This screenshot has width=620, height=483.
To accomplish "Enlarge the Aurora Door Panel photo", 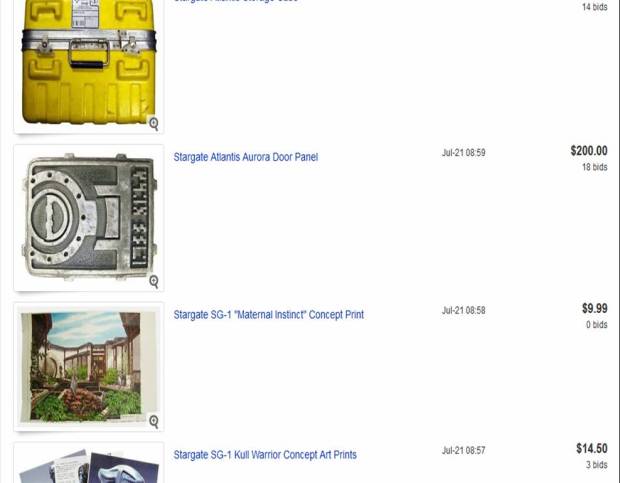I will (154, 282).
